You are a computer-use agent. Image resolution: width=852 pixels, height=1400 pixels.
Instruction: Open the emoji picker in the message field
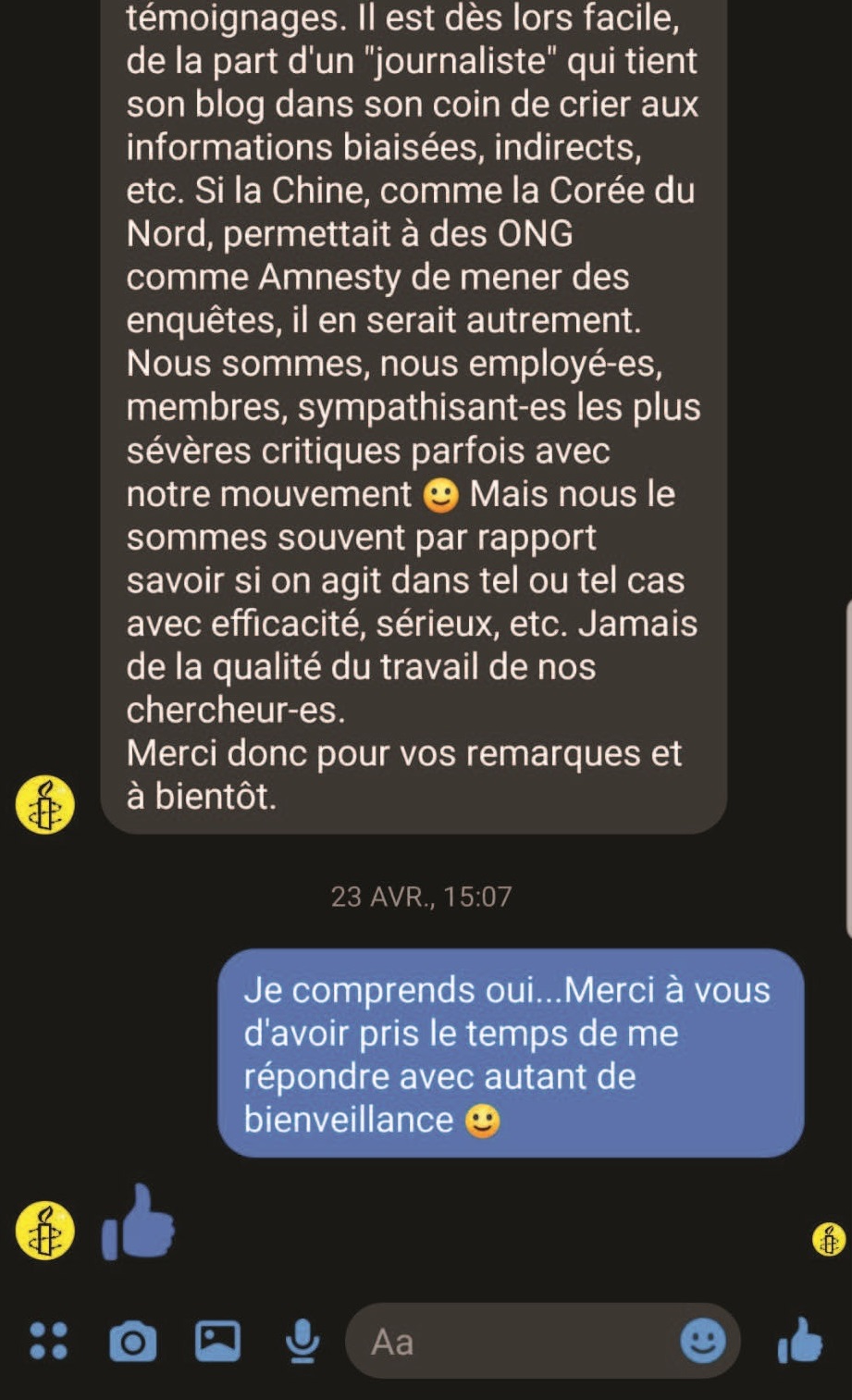coord(703,1341)
